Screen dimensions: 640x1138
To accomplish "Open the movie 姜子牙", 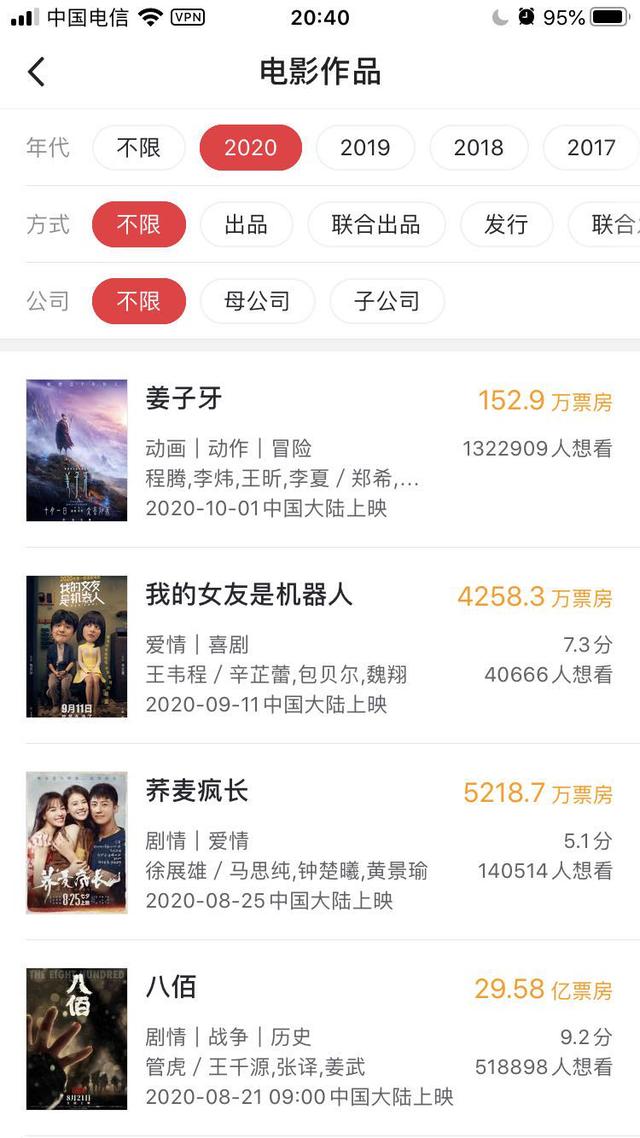I will coord(320,450).
